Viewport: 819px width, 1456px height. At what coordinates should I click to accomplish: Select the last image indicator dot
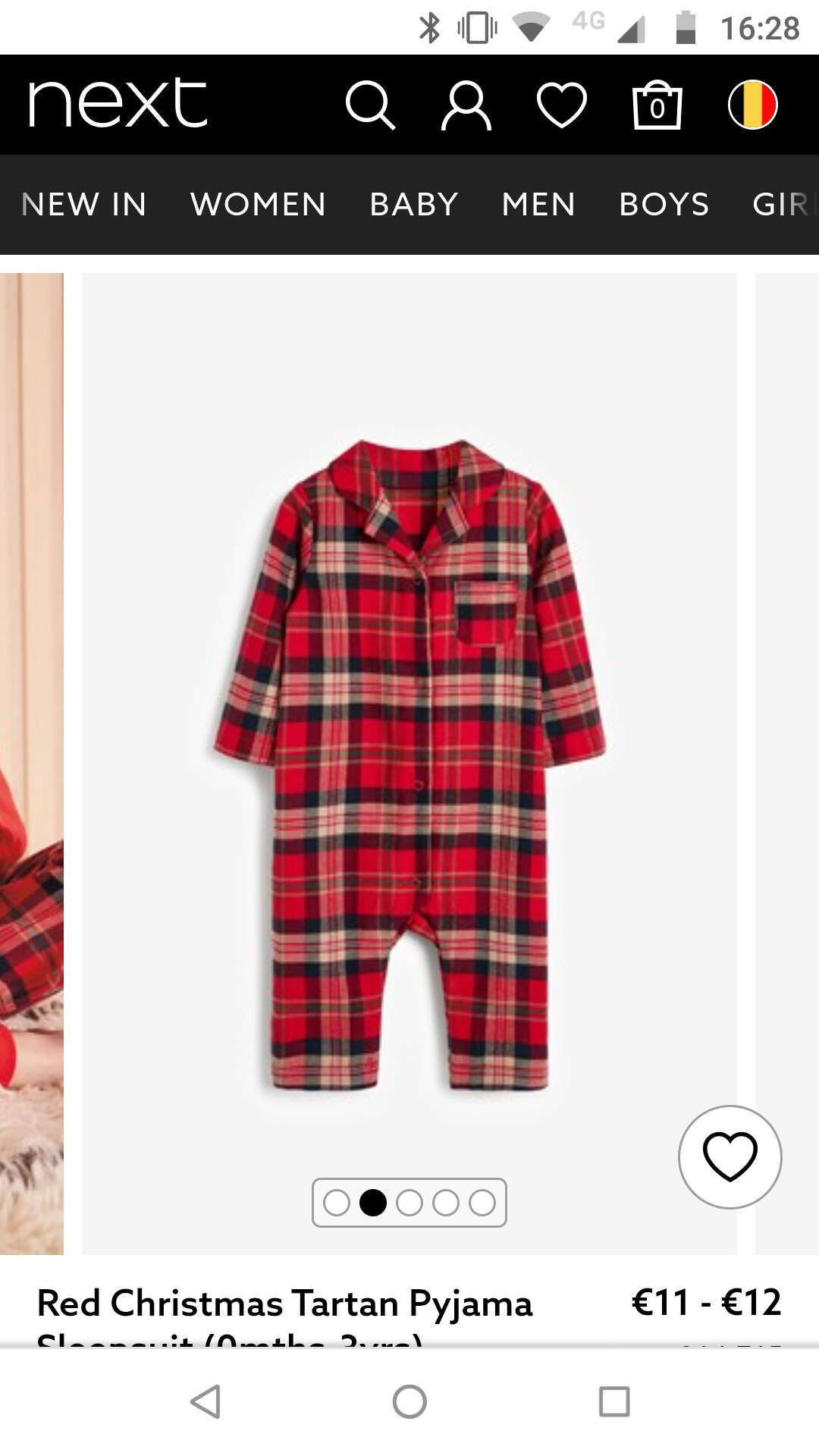click(482, 1203)
